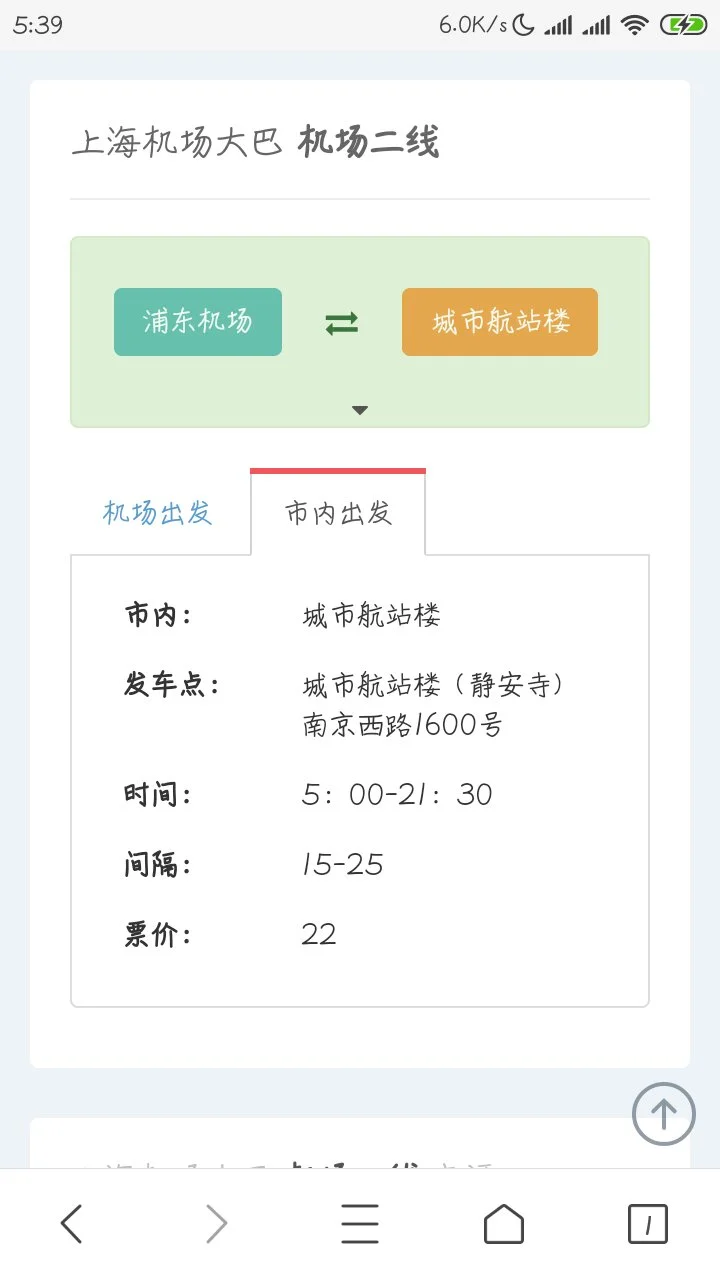This screenshot has width=720, height=1280.
Task: Open the browser menu icon
Action: point(359,1222)
